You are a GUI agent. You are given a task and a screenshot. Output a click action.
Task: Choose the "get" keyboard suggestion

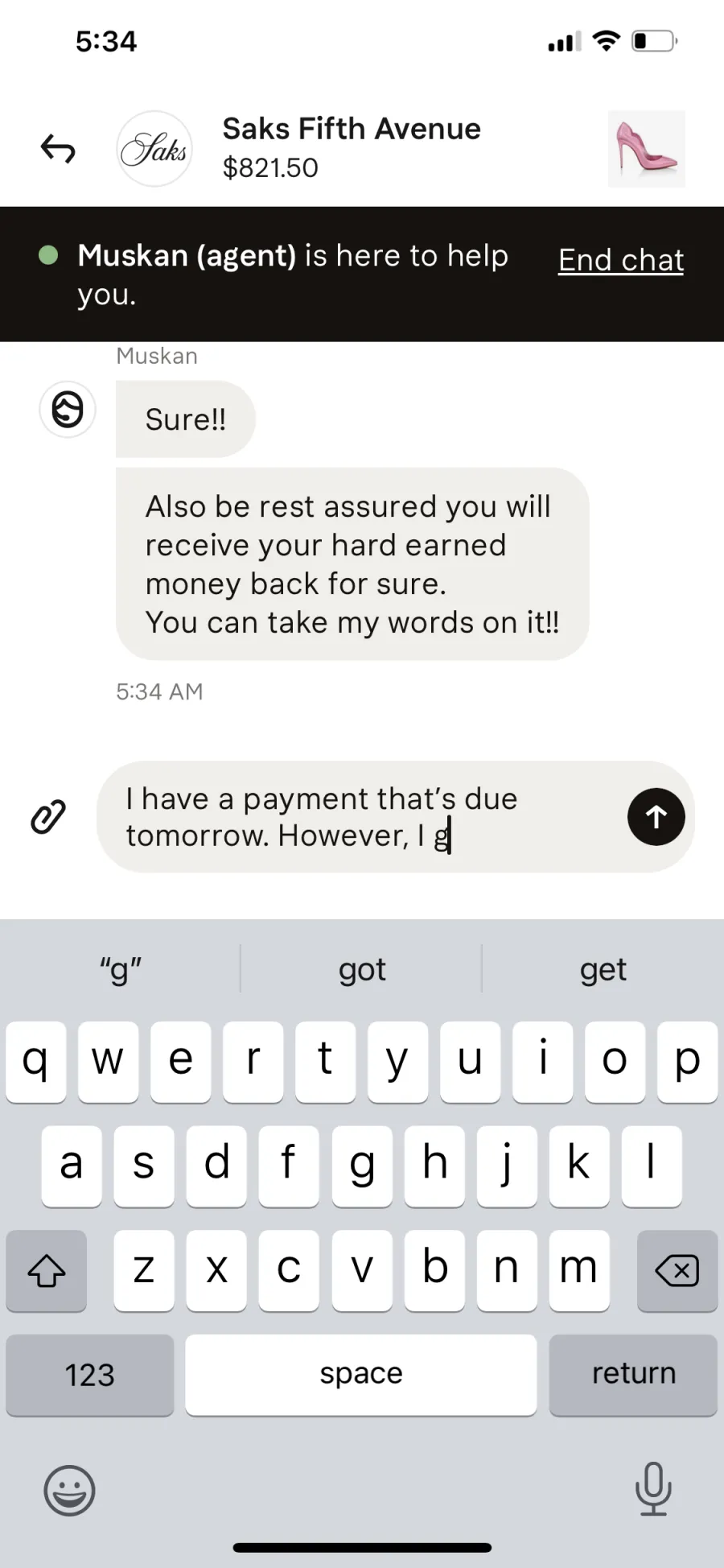(x=603, y=969)
